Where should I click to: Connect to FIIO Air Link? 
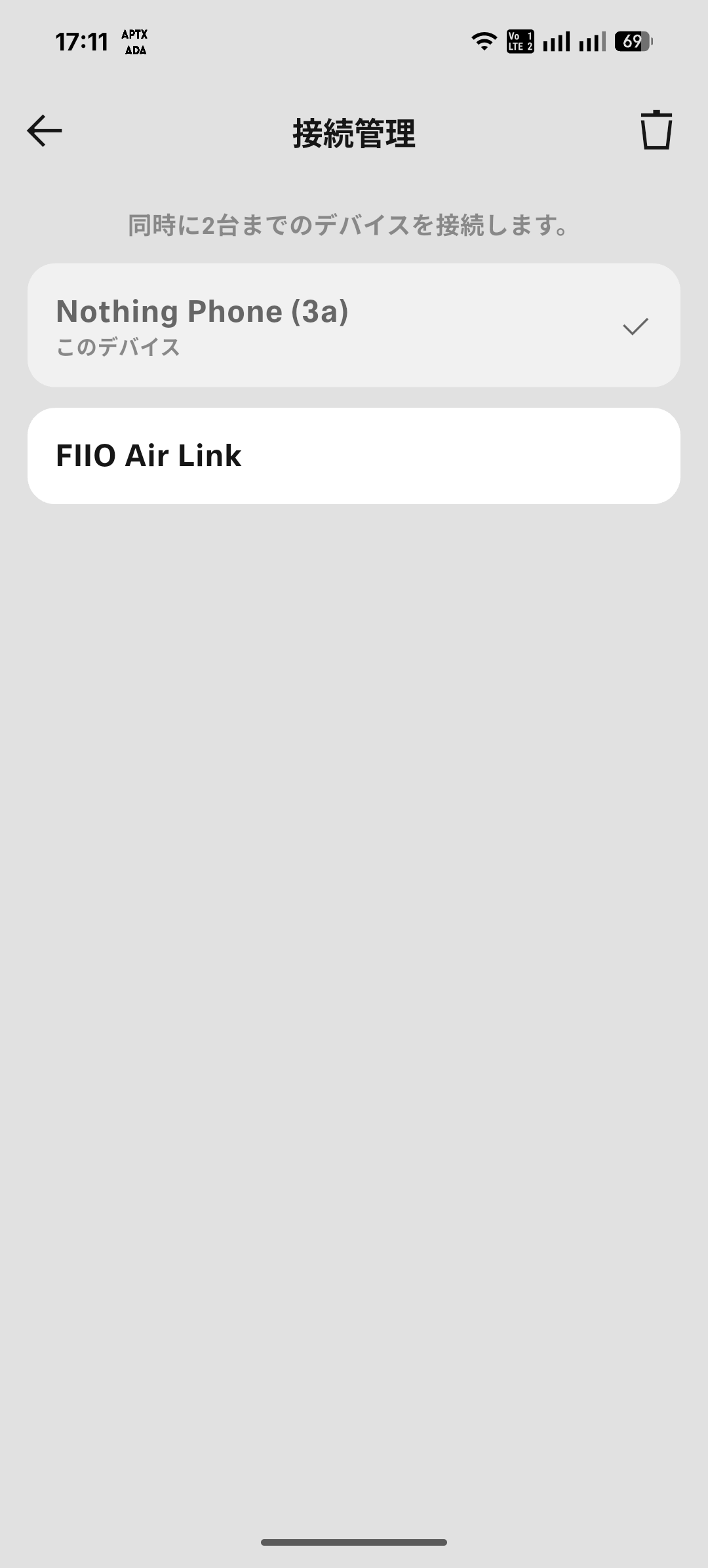pyautogui.click(x=353, y=456)
